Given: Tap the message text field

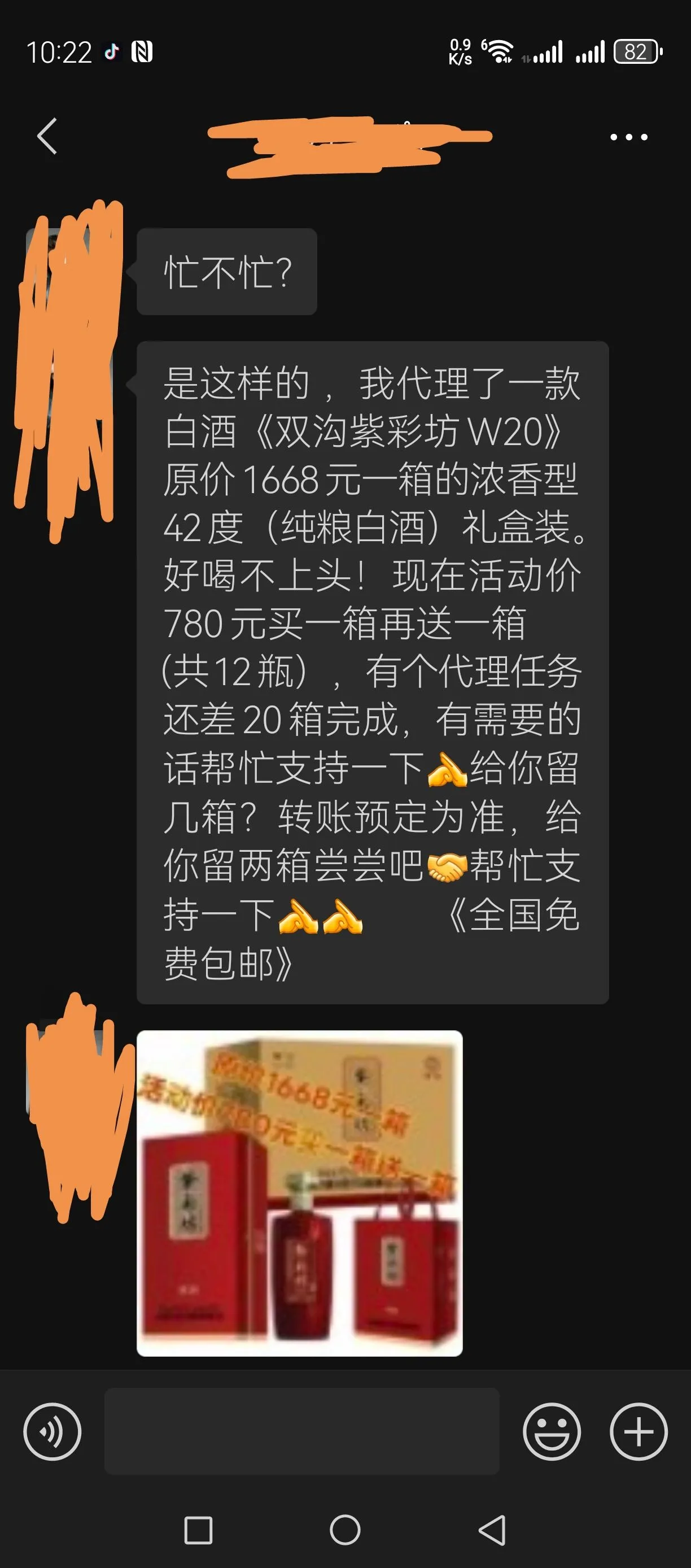Looking at the screenshot, I should click(x=301, y=1431).
